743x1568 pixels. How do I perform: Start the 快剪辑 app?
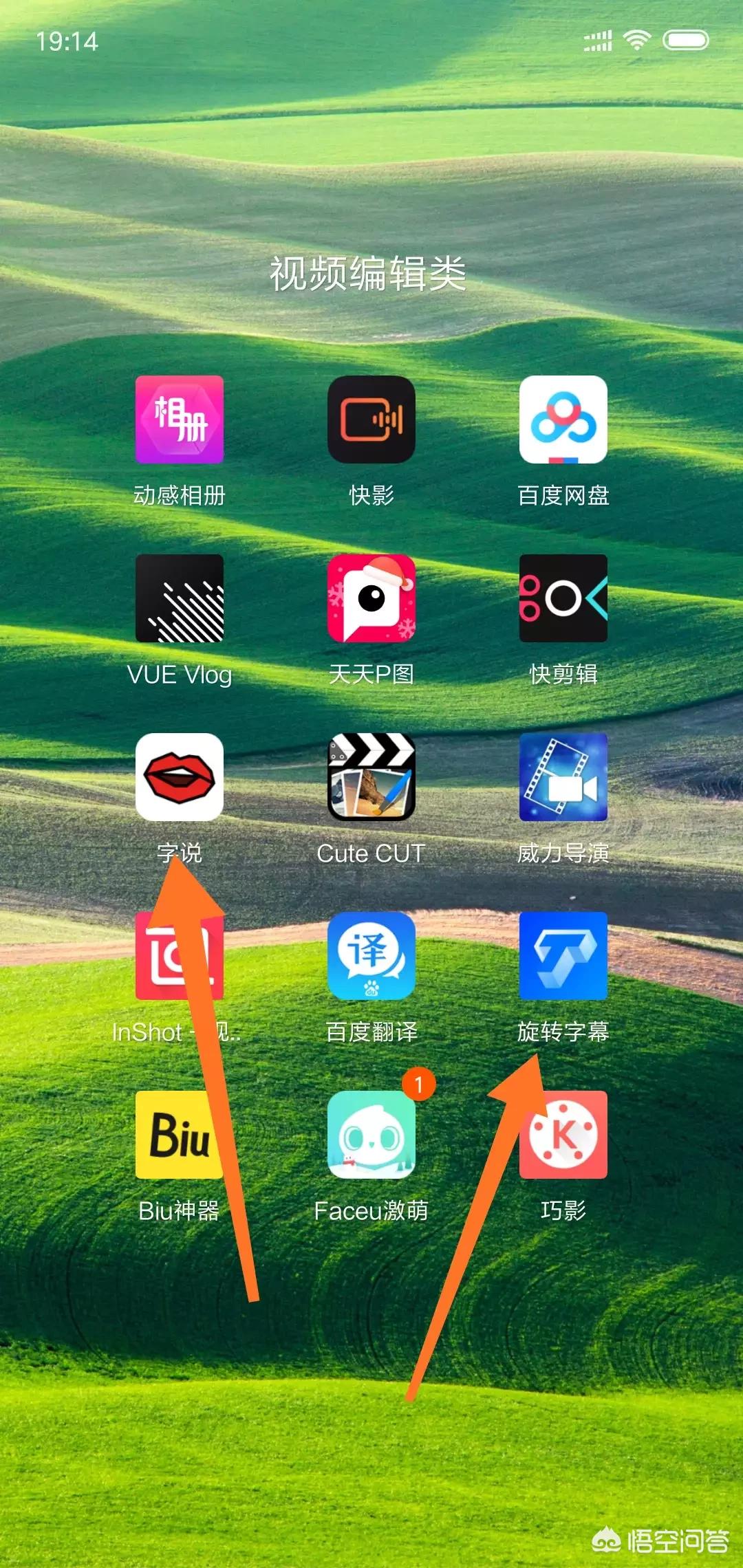563,598
